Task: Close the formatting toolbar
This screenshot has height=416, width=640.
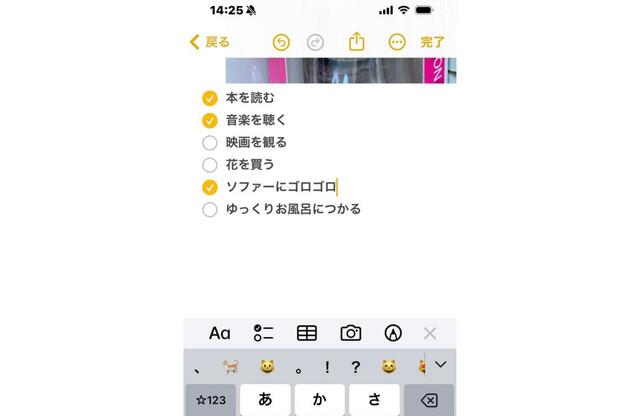Action: 430,333
